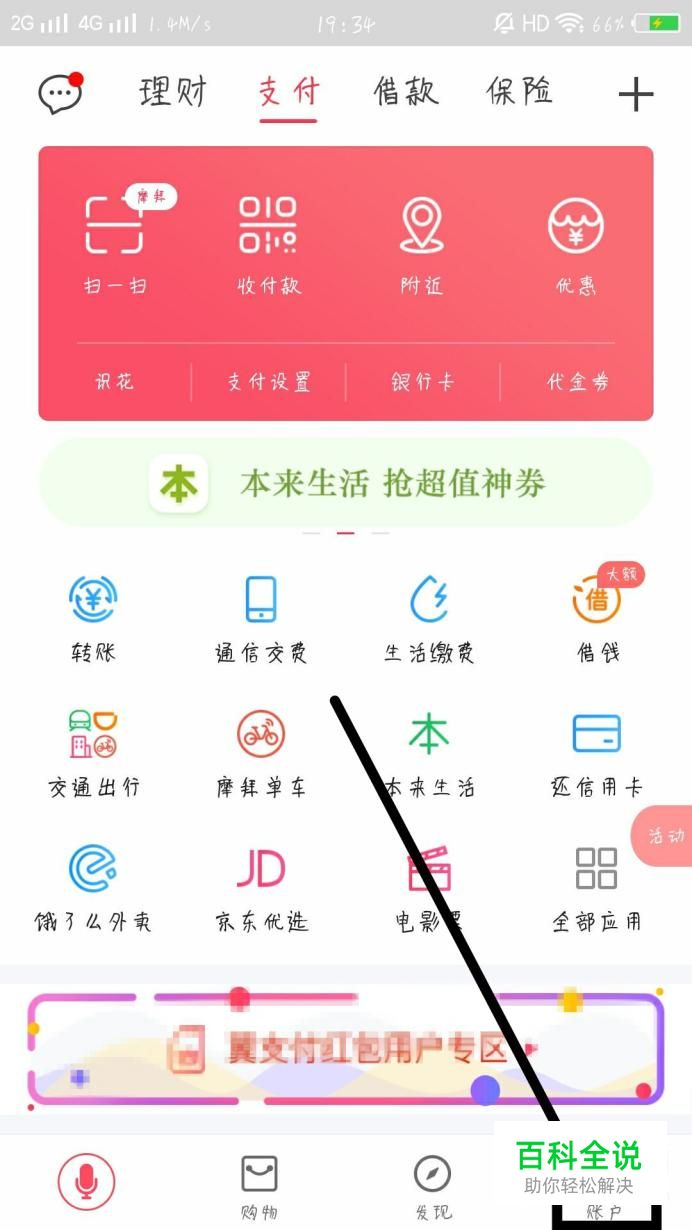This screenshot has height=1230, width=692.
Task: Tap the 活动 floating side button
Action: [664, 836]
